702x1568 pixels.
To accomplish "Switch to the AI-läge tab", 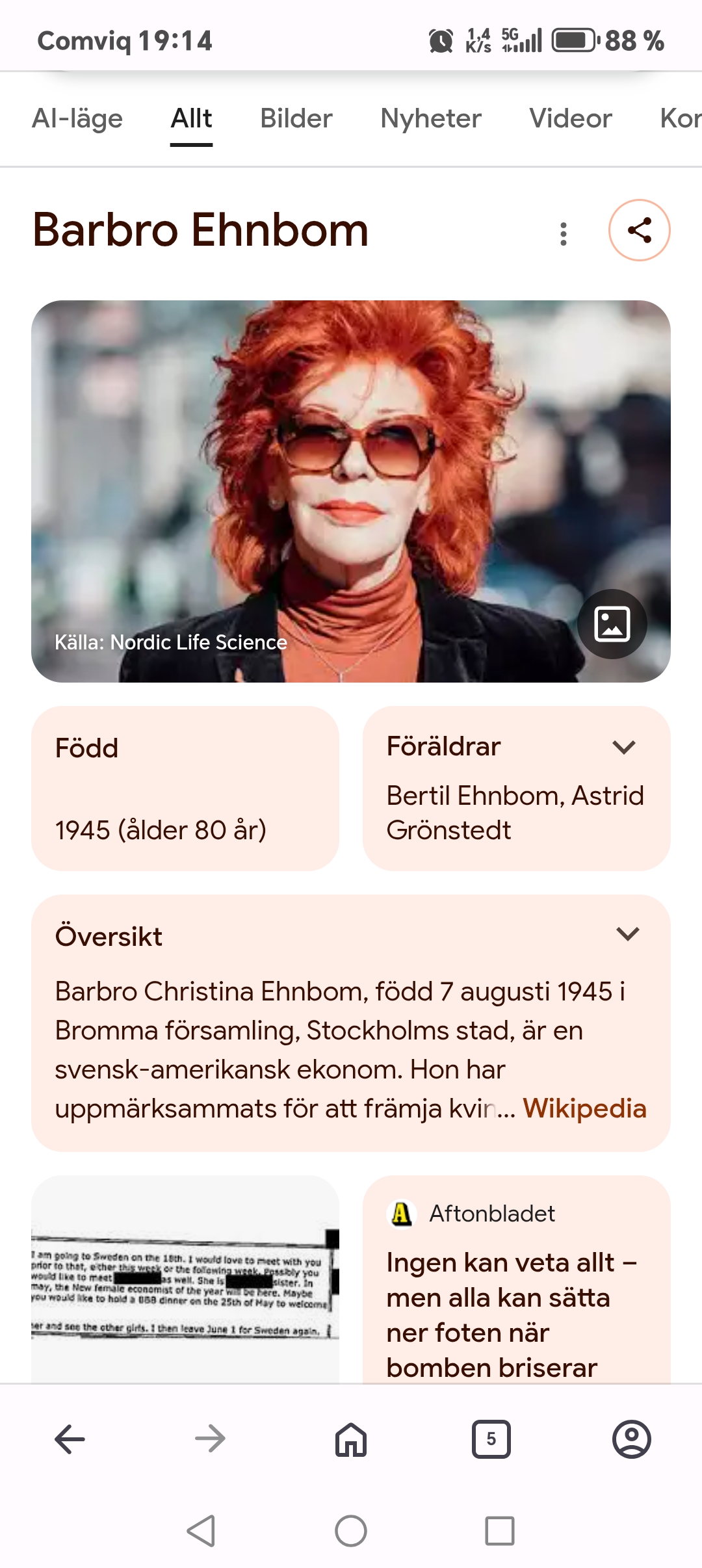I will [x=77, y=118].
